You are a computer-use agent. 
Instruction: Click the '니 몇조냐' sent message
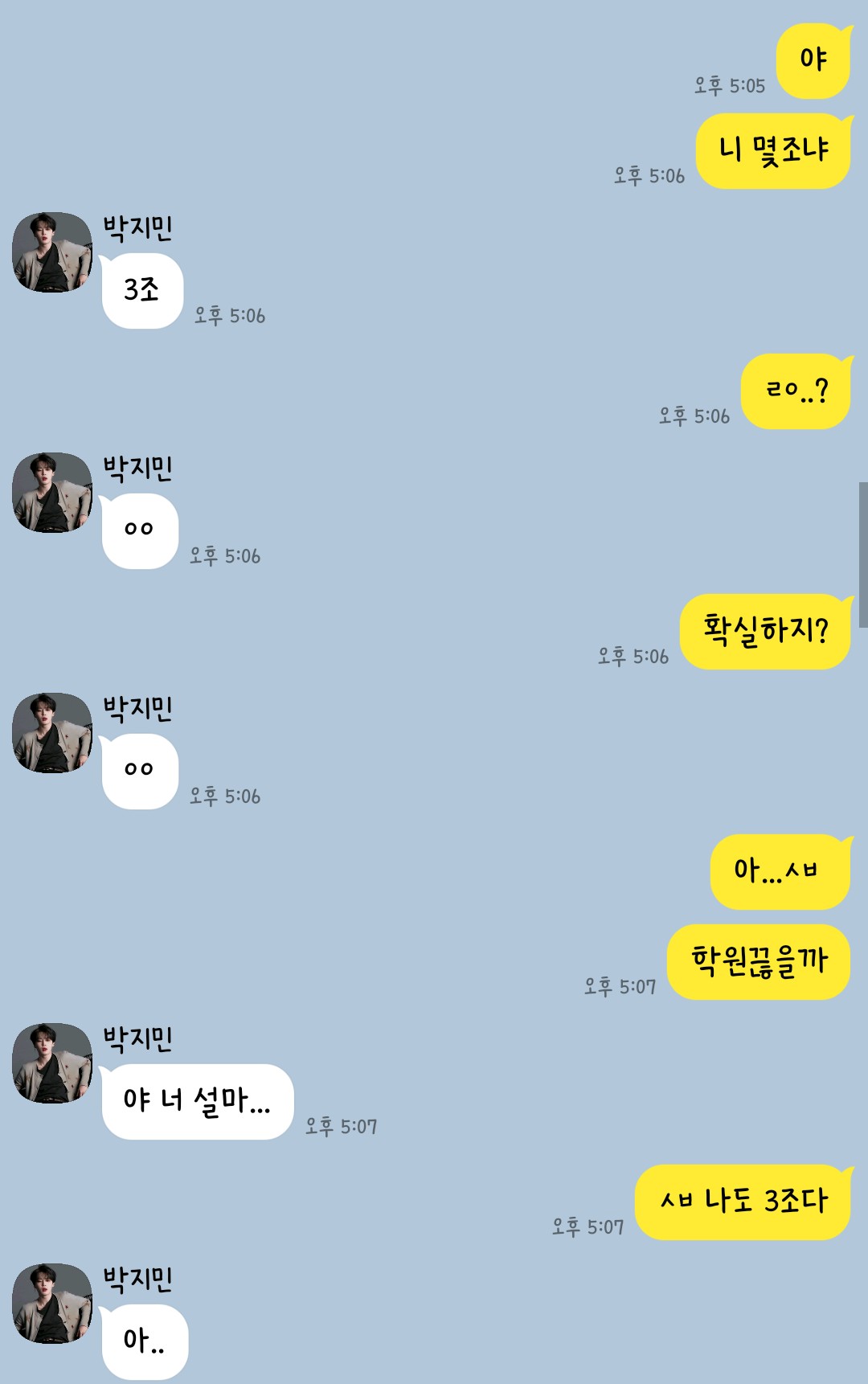tap(774, 148)
